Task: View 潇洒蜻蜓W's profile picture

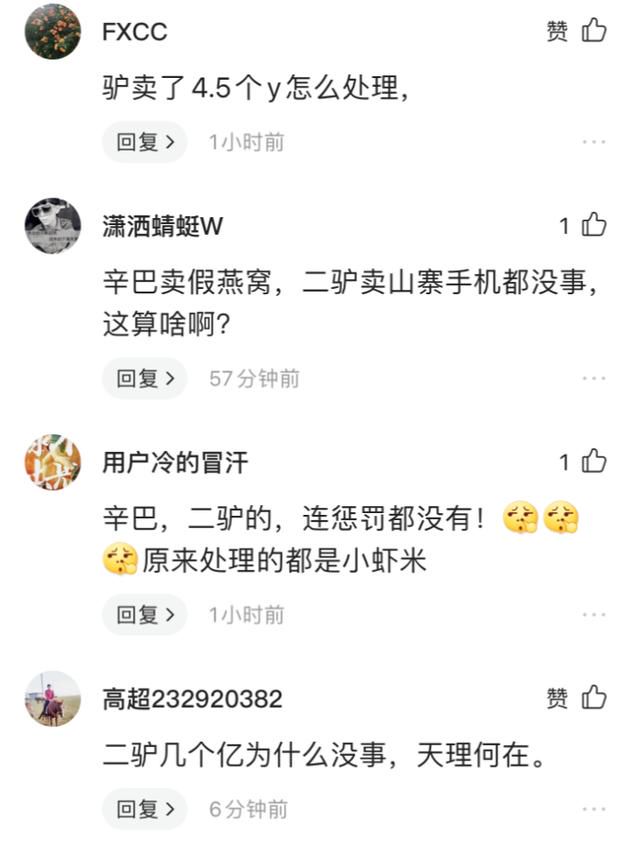Action: pyautogui.click(x=53, y=226)
